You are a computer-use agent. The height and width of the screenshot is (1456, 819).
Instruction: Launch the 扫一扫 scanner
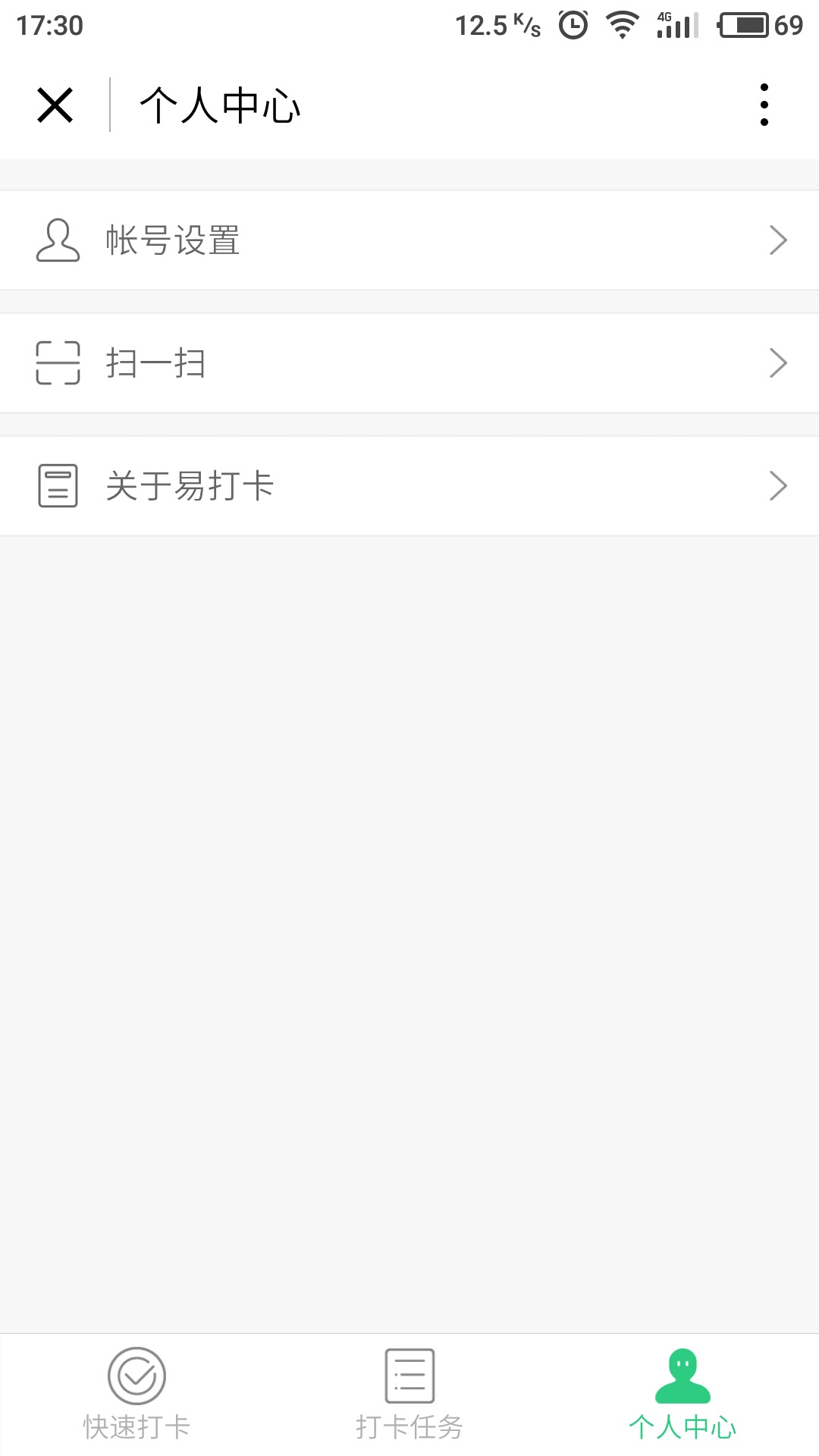click(x=409, y=363)
